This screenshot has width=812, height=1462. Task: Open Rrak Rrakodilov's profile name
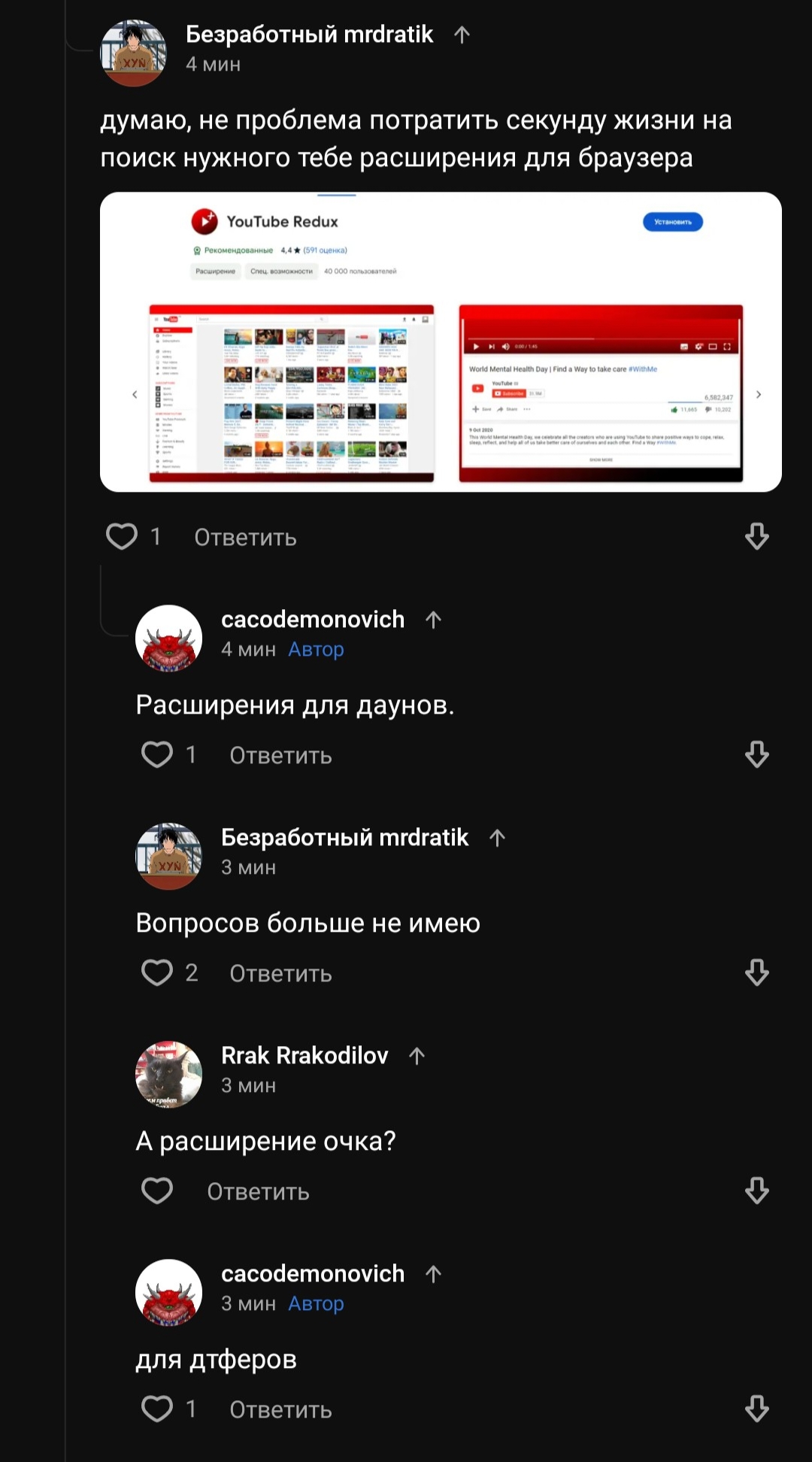coord(304,1056)
